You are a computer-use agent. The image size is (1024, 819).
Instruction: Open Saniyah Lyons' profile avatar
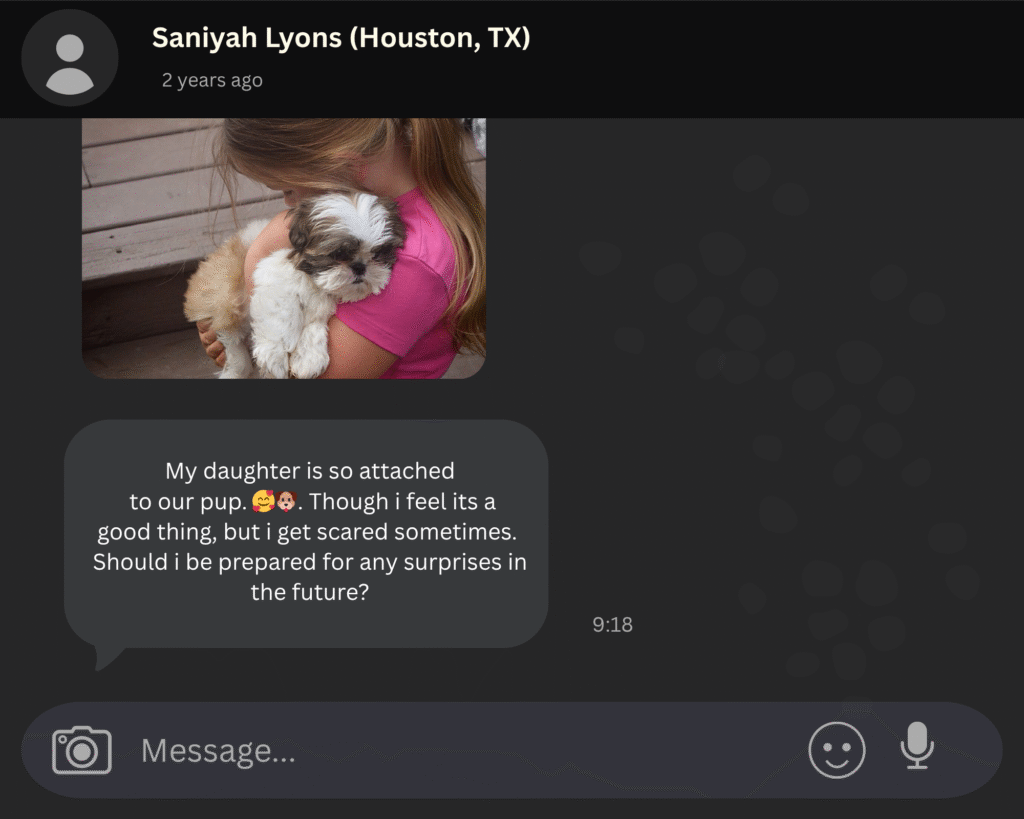(70, 57)
